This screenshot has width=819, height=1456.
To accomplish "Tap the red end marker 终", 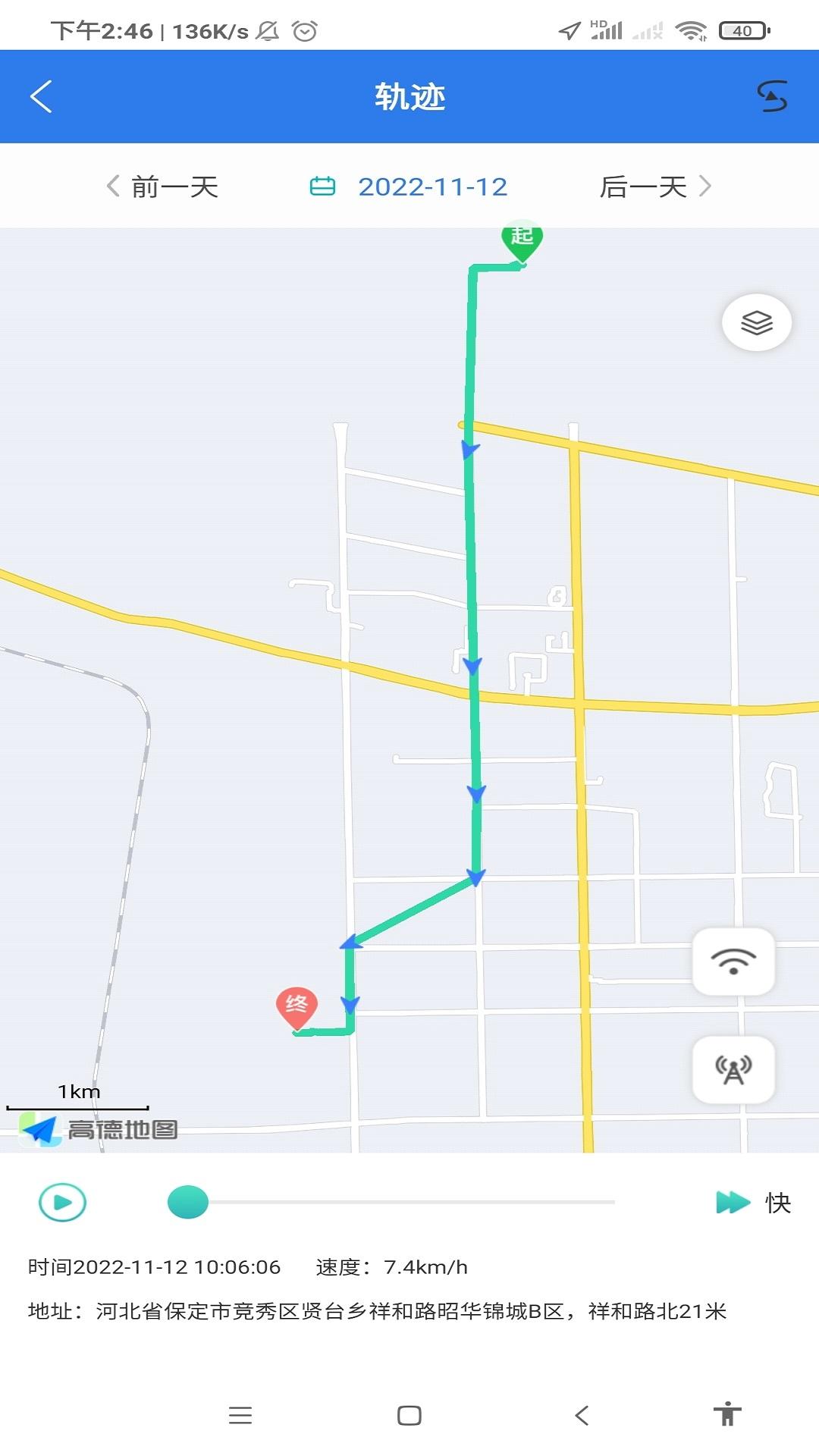I will pos(297,1007).
